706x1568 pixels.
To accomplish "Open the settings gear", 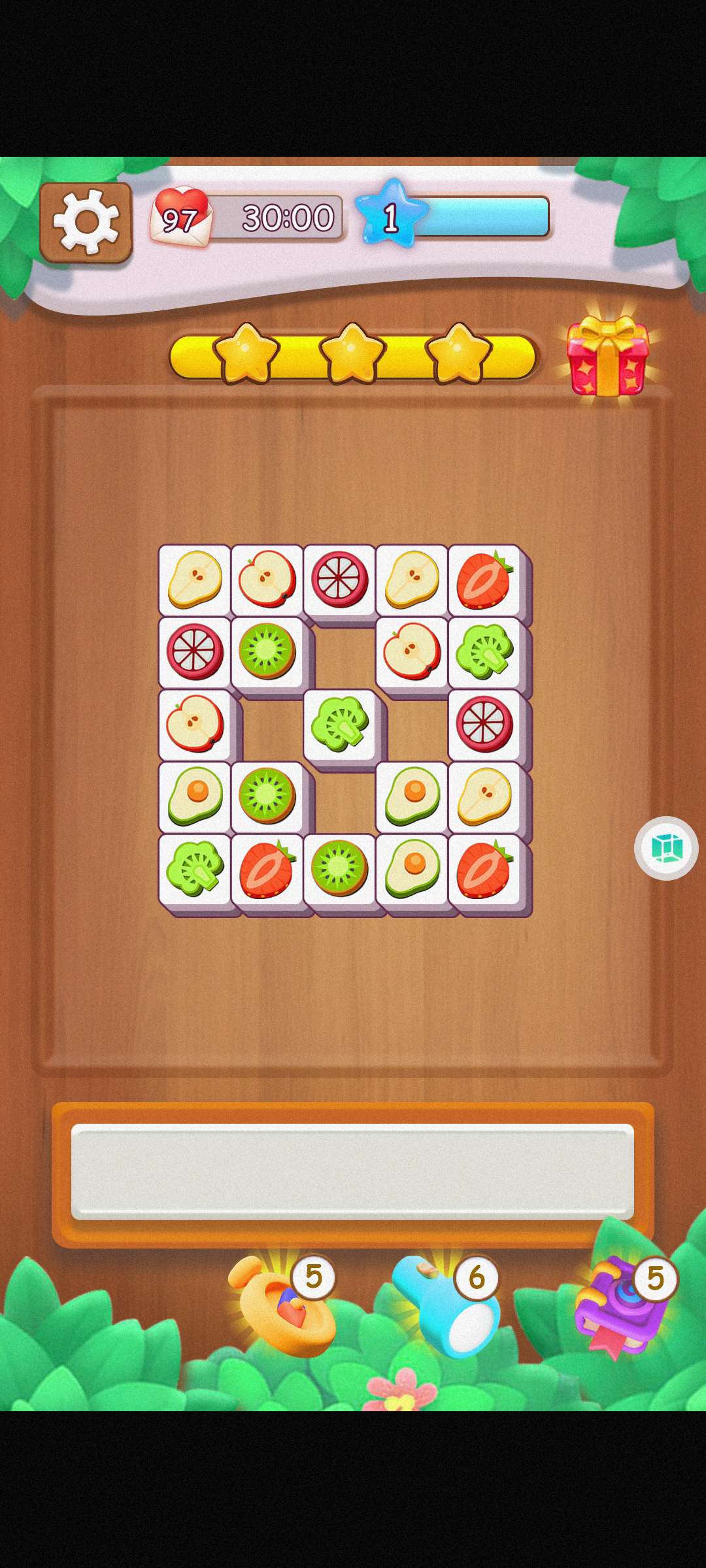I will click(86, 222).
